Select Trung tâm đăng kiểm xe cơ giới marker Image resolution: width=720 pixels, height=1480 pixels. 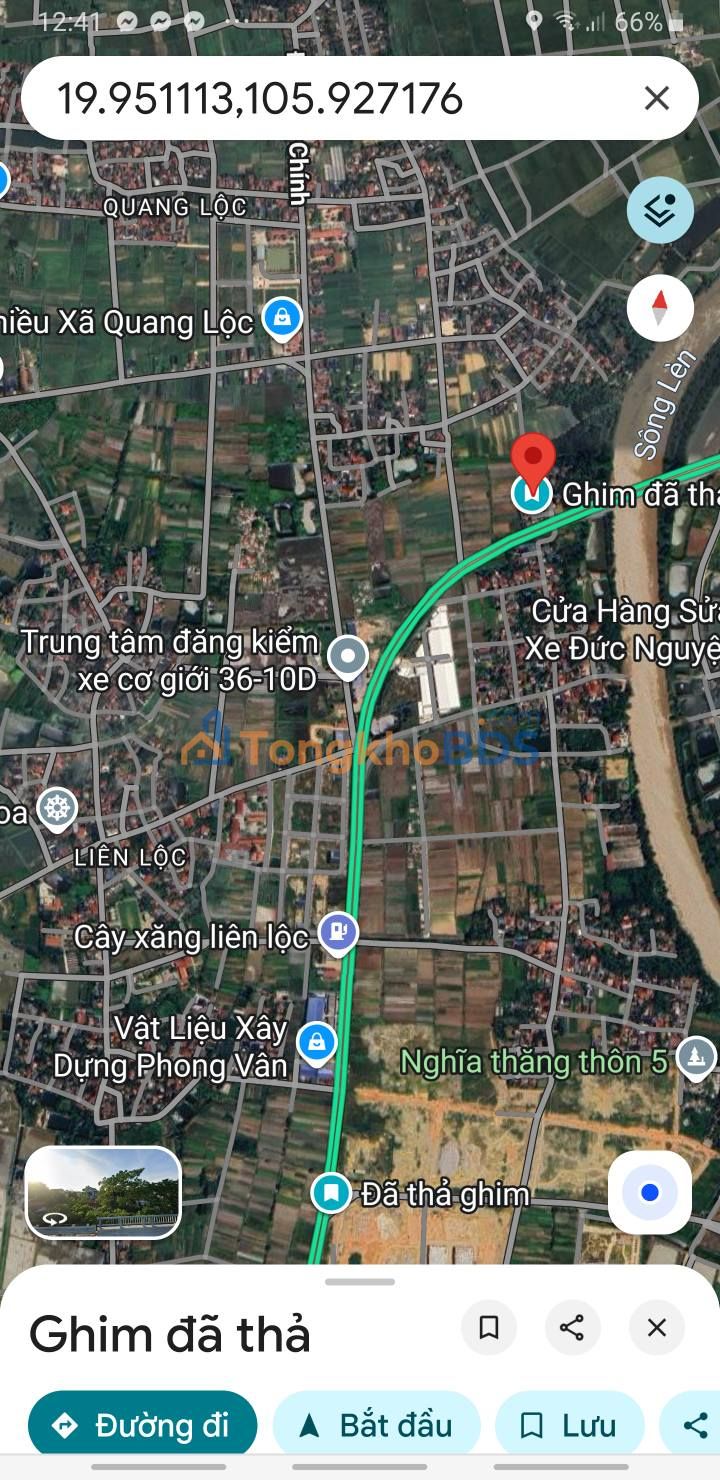(x=348, y=657)
